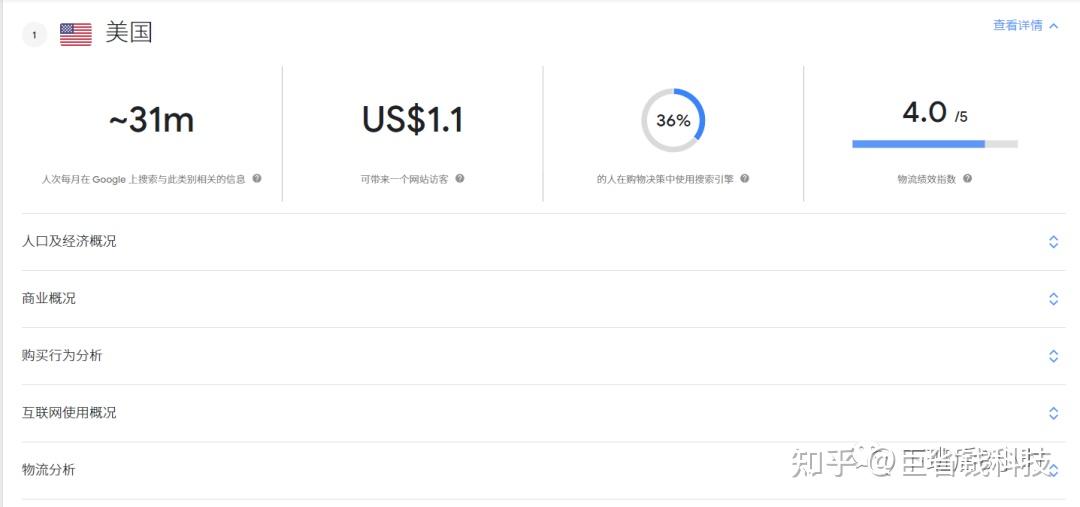This screenshot has height=507, width=1080.
Task: Open help icon next to 可带来一个网站访客
Action: tap(460, 179)
